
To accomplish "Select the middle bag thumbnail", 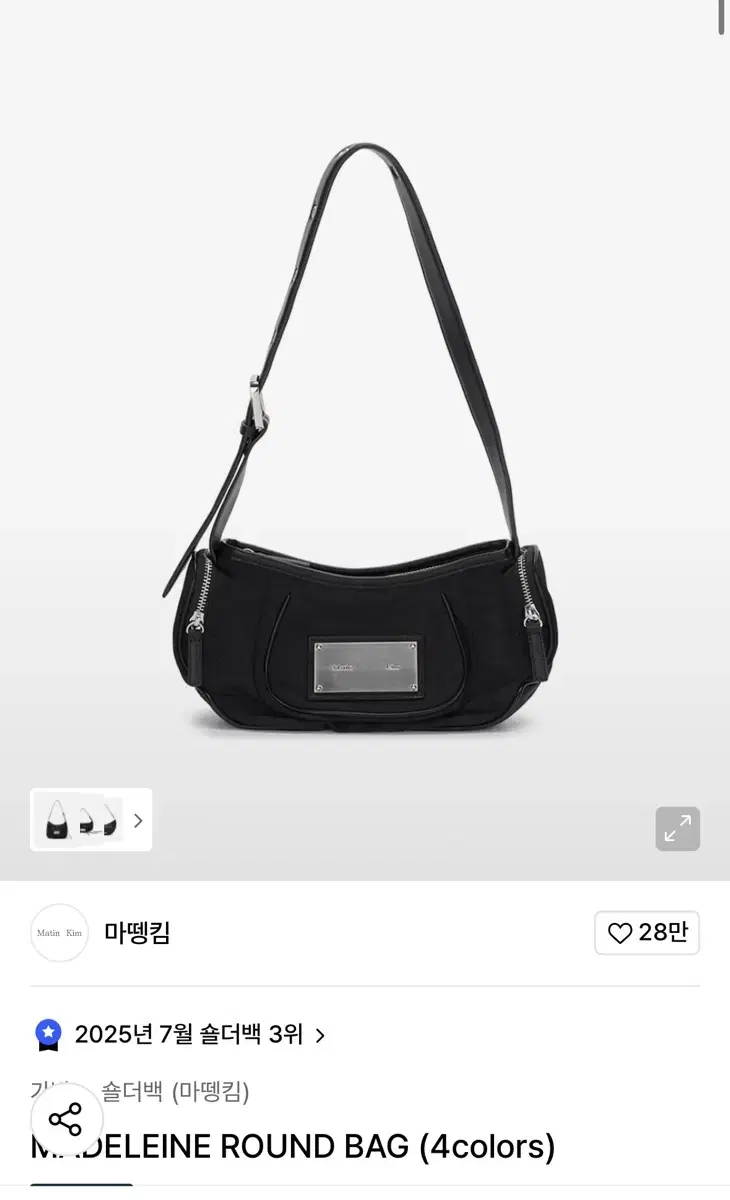I will coord(88,820).
